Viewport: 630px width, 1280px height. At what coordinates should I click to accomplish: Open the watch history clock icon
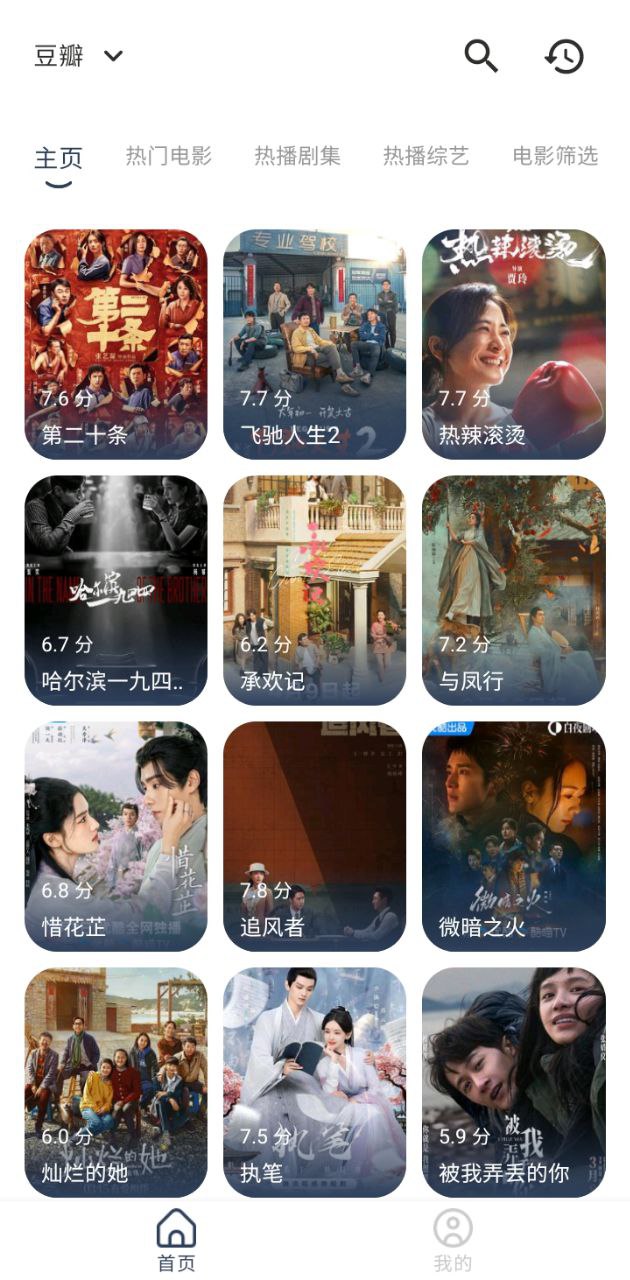[x=564, y=56]
